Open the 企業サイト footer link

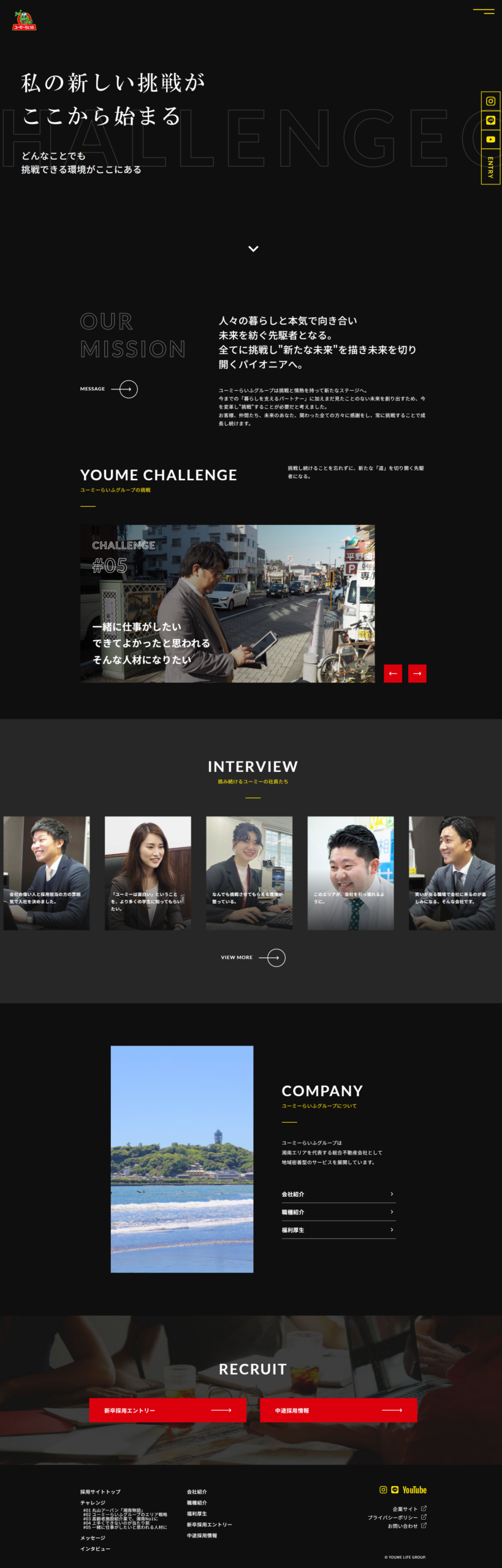(x=409, y=1509)
